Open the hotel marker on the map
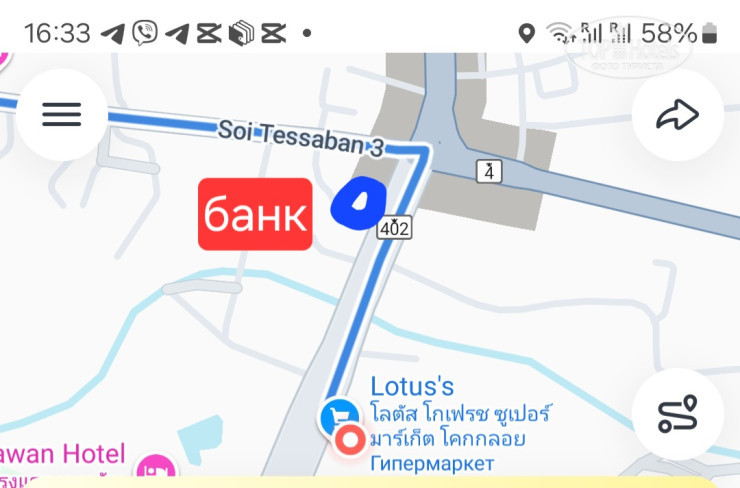 tap(155, 468)
